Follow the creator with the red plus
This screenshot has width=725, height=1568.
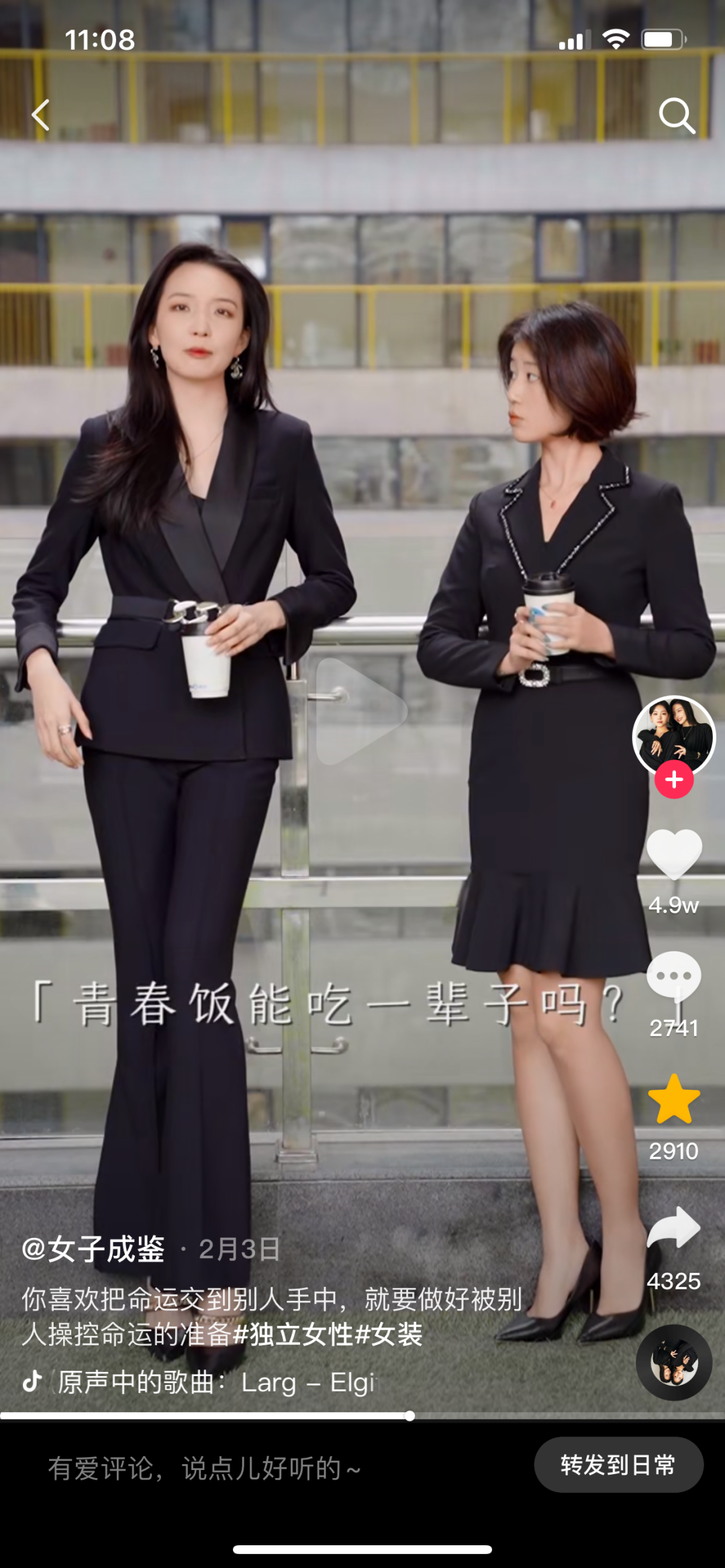tap(674, 780)
